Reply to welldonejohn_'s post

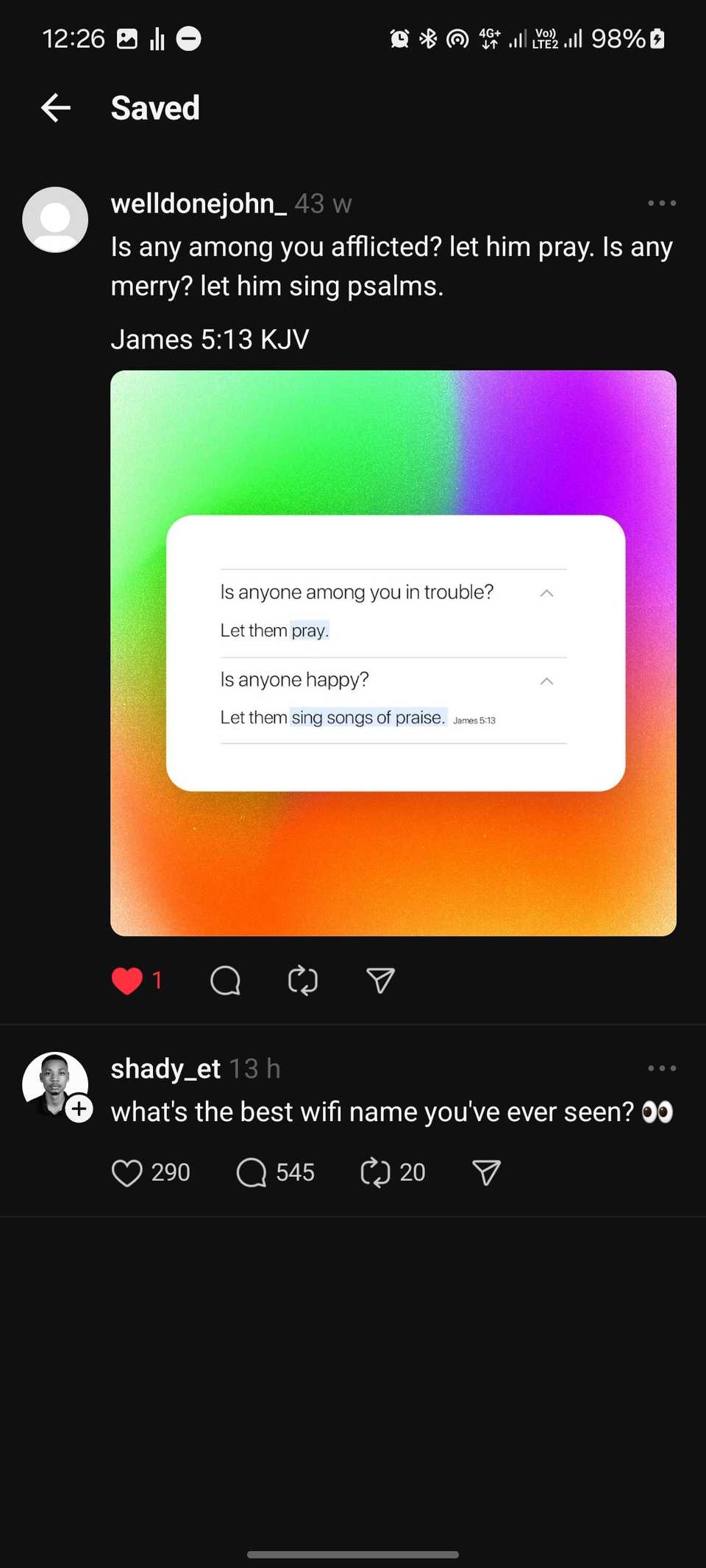[225, 981]
